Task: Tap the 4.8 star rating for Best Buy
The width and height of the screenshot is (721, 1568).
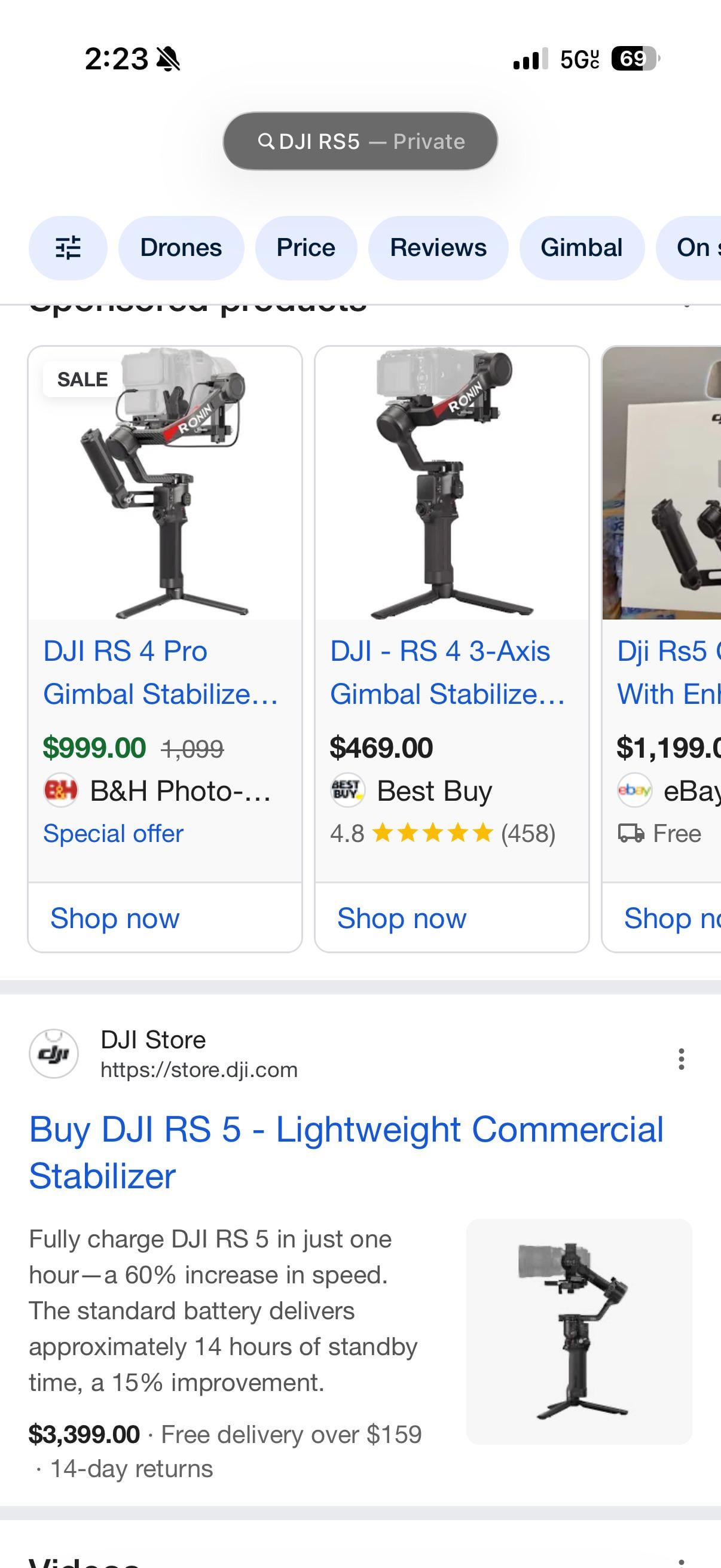Action: point(442,833)
